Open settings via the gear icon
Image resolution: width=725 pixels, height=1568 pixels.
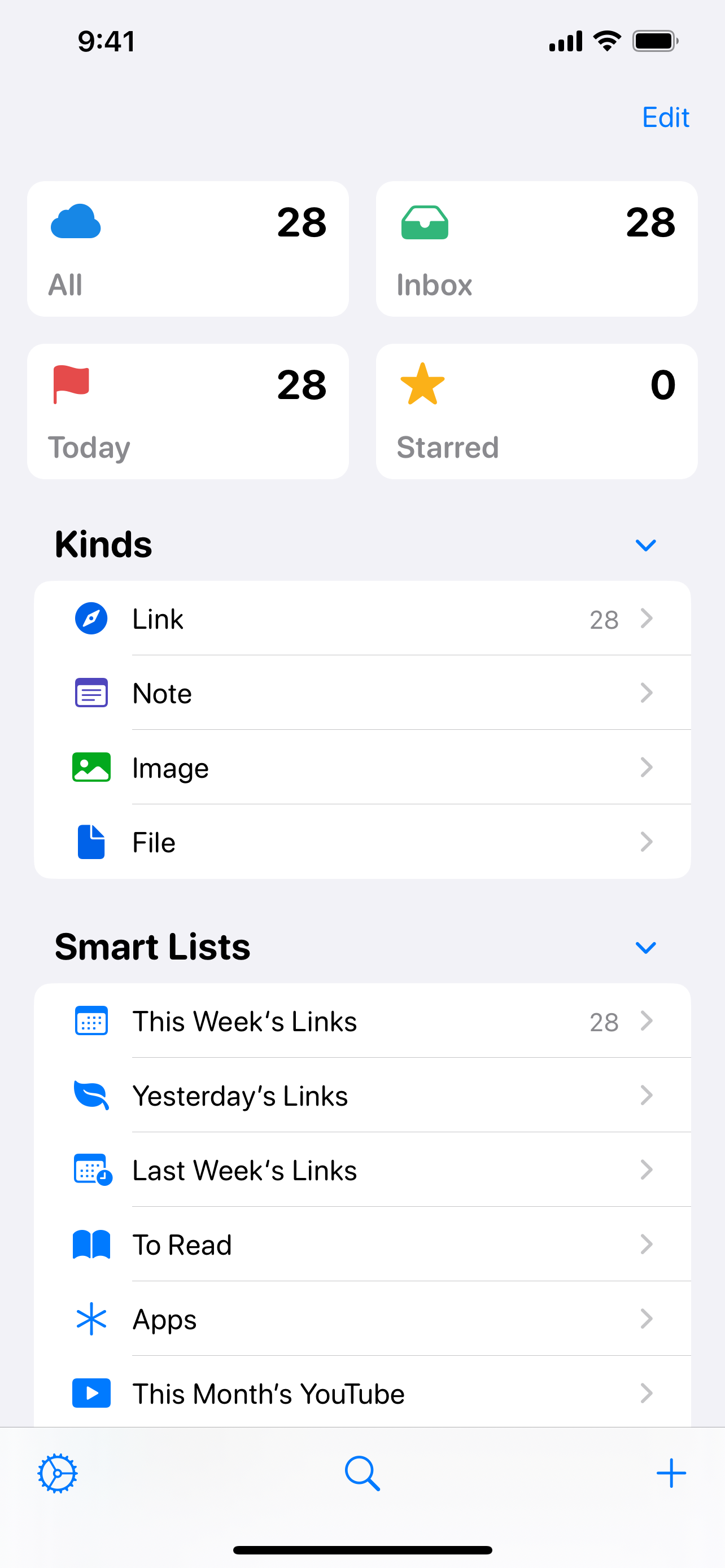tap(58, 1474)
